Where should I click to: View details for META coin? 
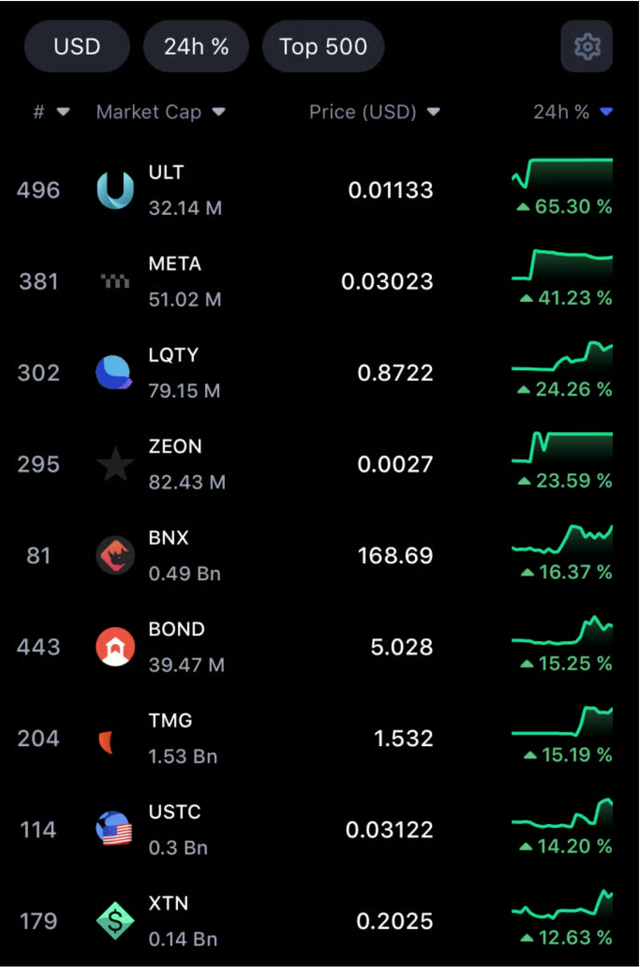(x=320, y=282)
